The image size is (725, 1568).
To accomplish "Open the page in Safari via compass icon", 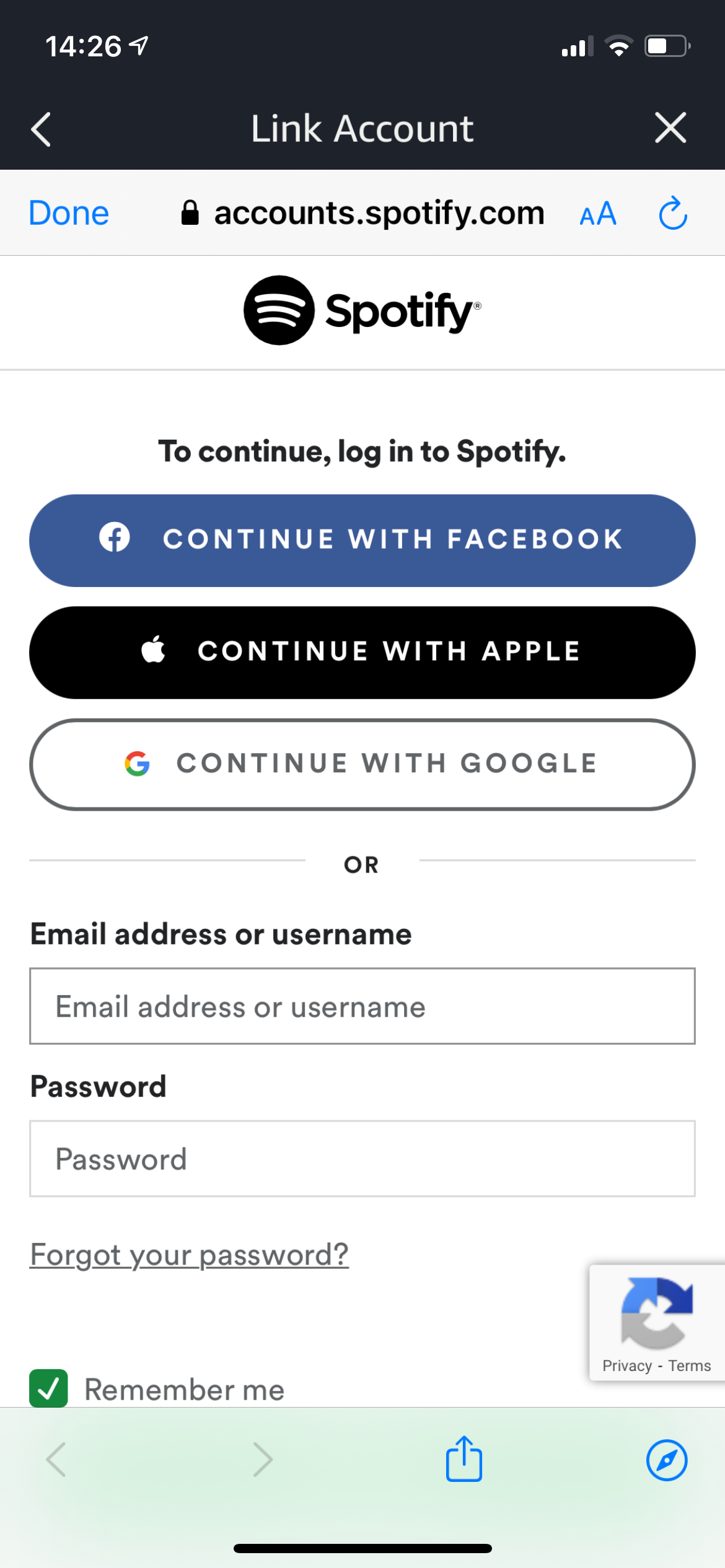I will click(x=667, y=1460).
